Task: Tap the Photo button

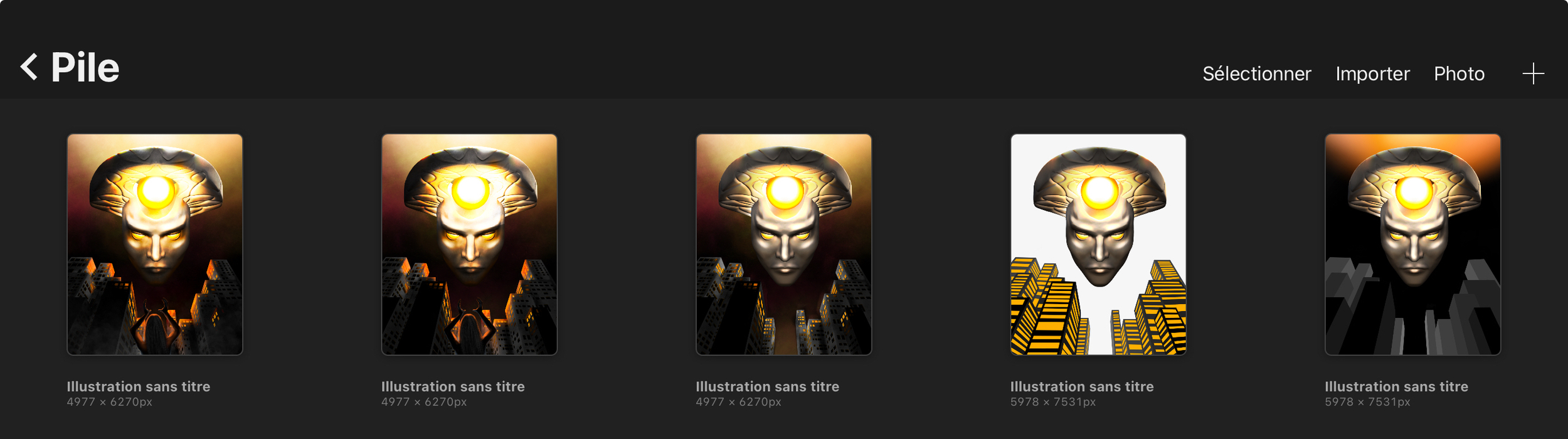Action: (1459, 74)
